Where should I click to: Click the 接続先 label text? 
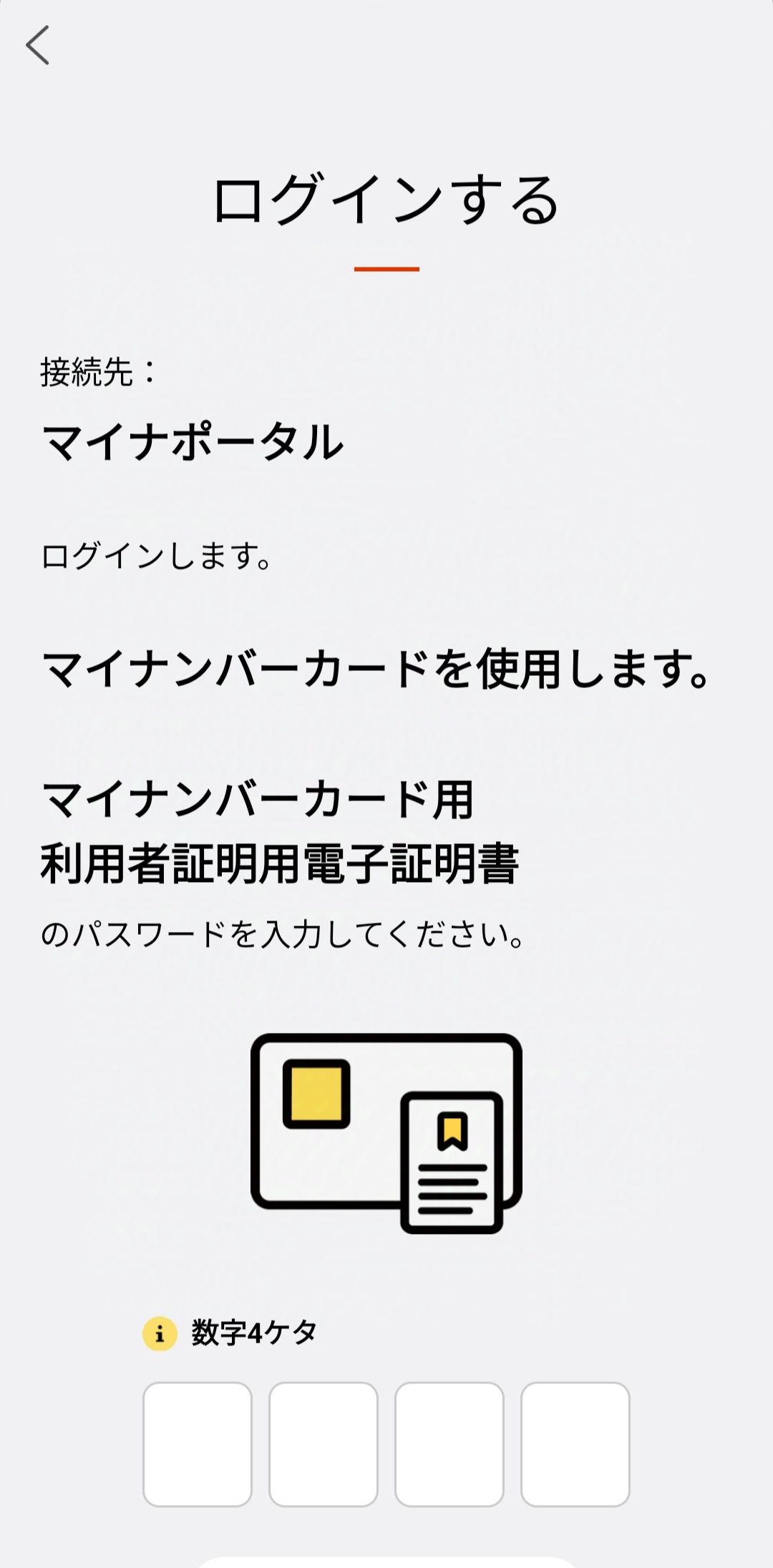point(97,370)
